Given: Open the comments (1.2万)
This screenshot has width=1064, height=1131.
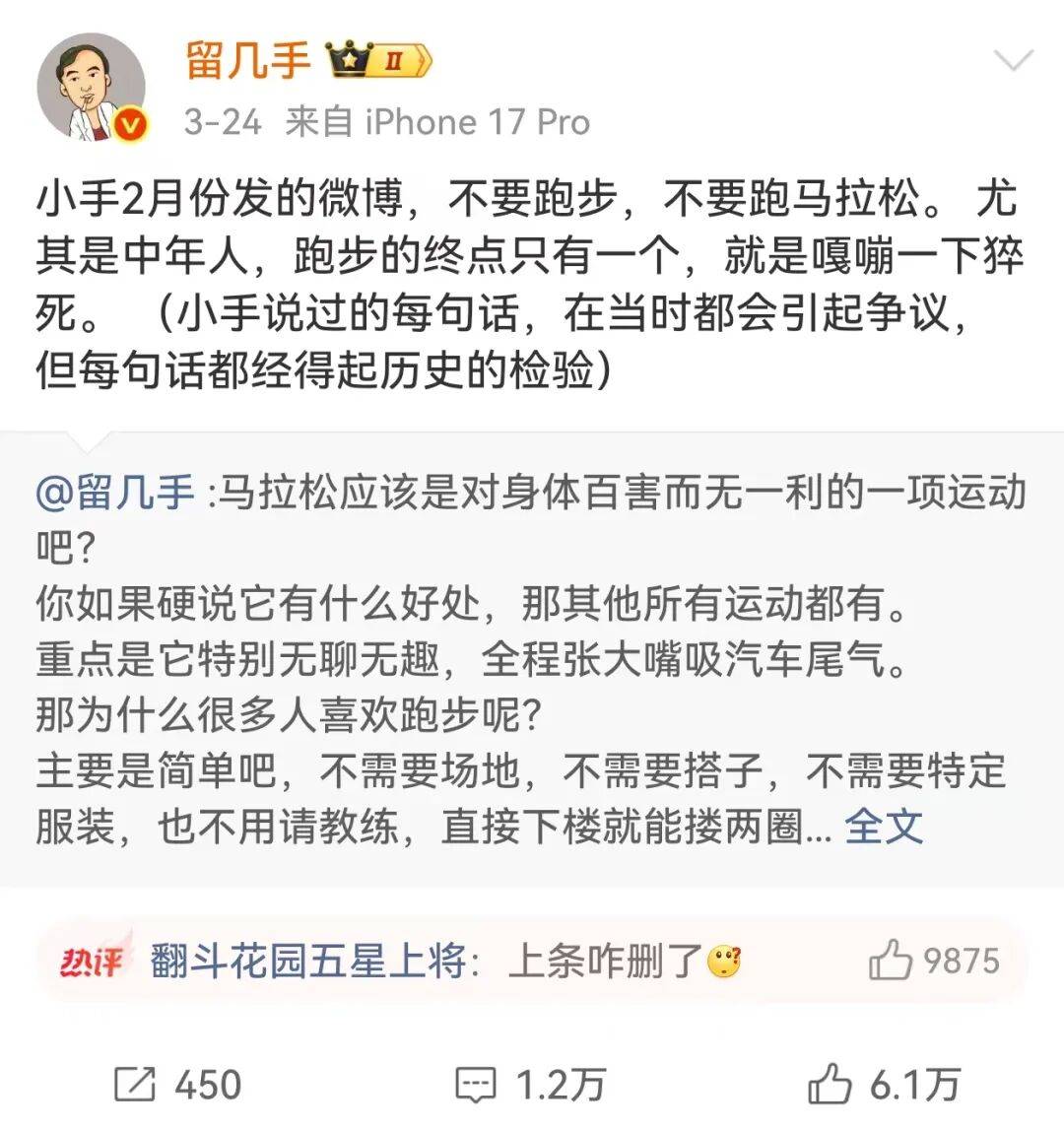Looking at the screenshot, I should 530,1085.
